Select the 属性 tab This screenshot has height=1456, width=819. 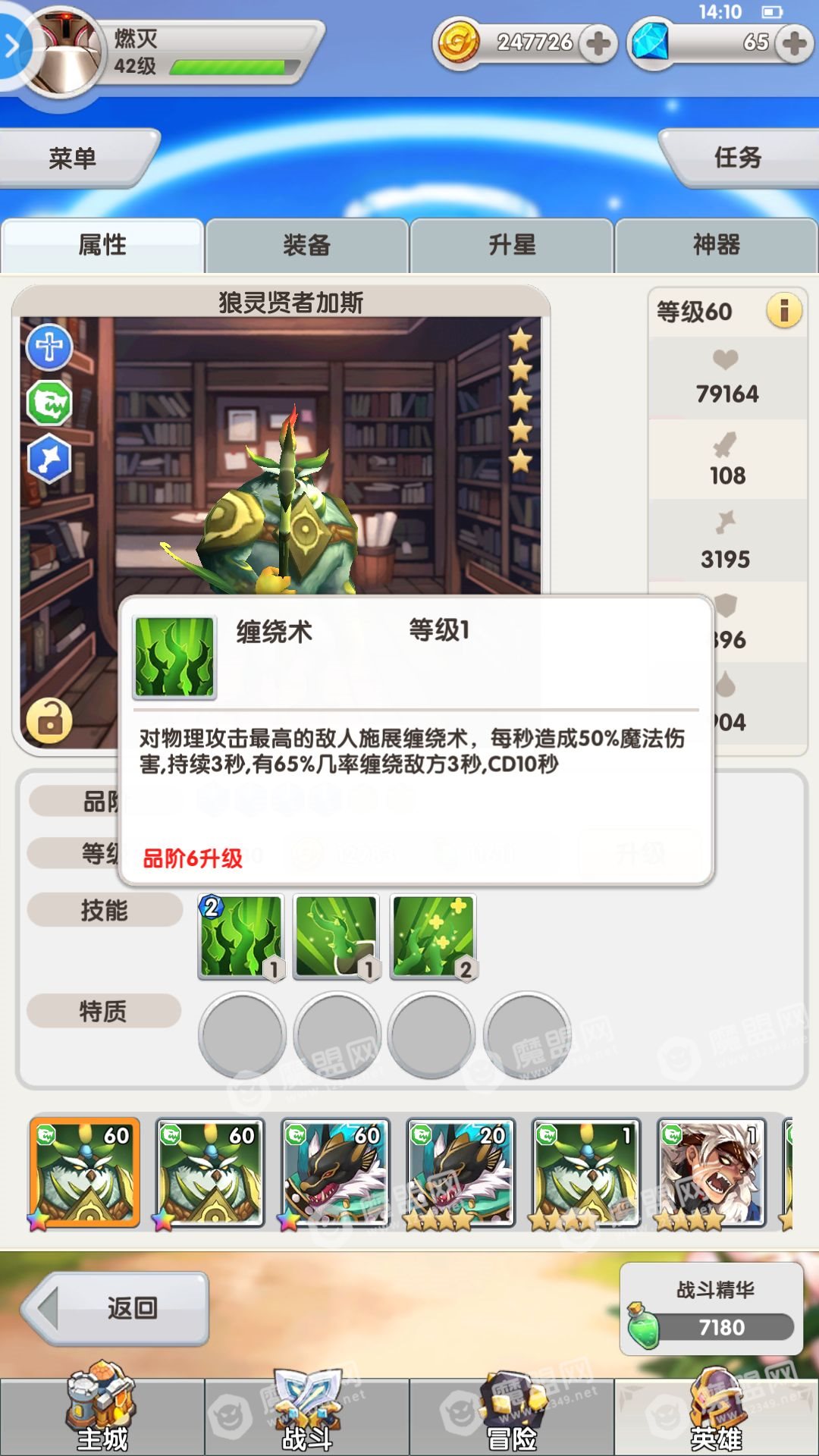102,245
